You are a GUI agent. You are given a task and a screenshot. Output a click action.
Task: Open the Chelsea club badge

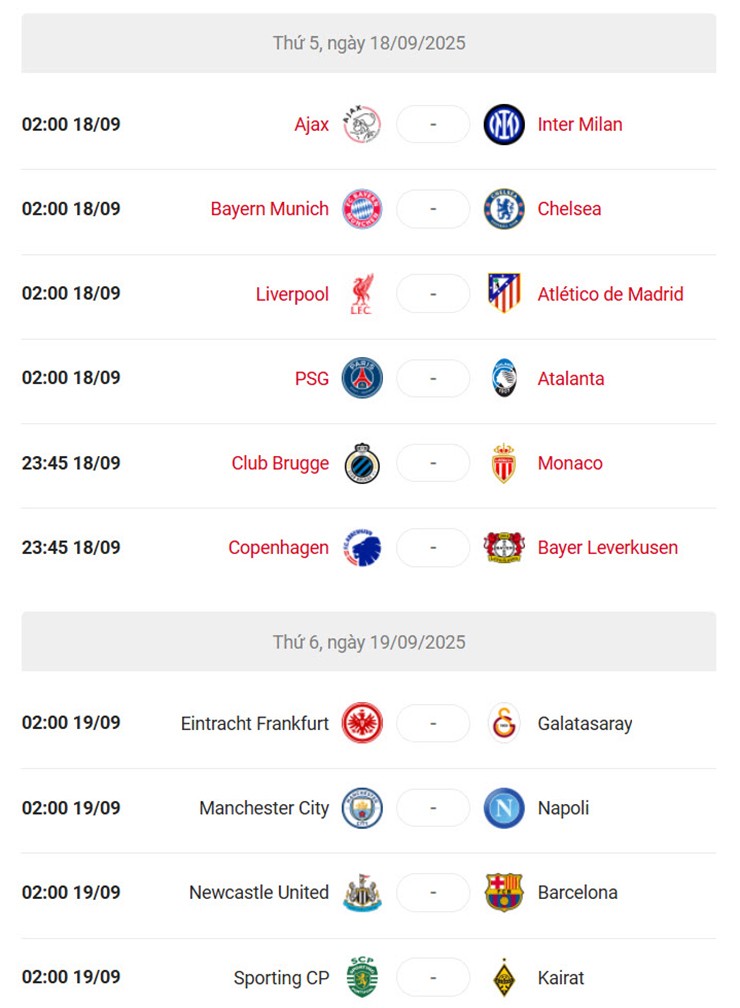(x=505, y=209)
